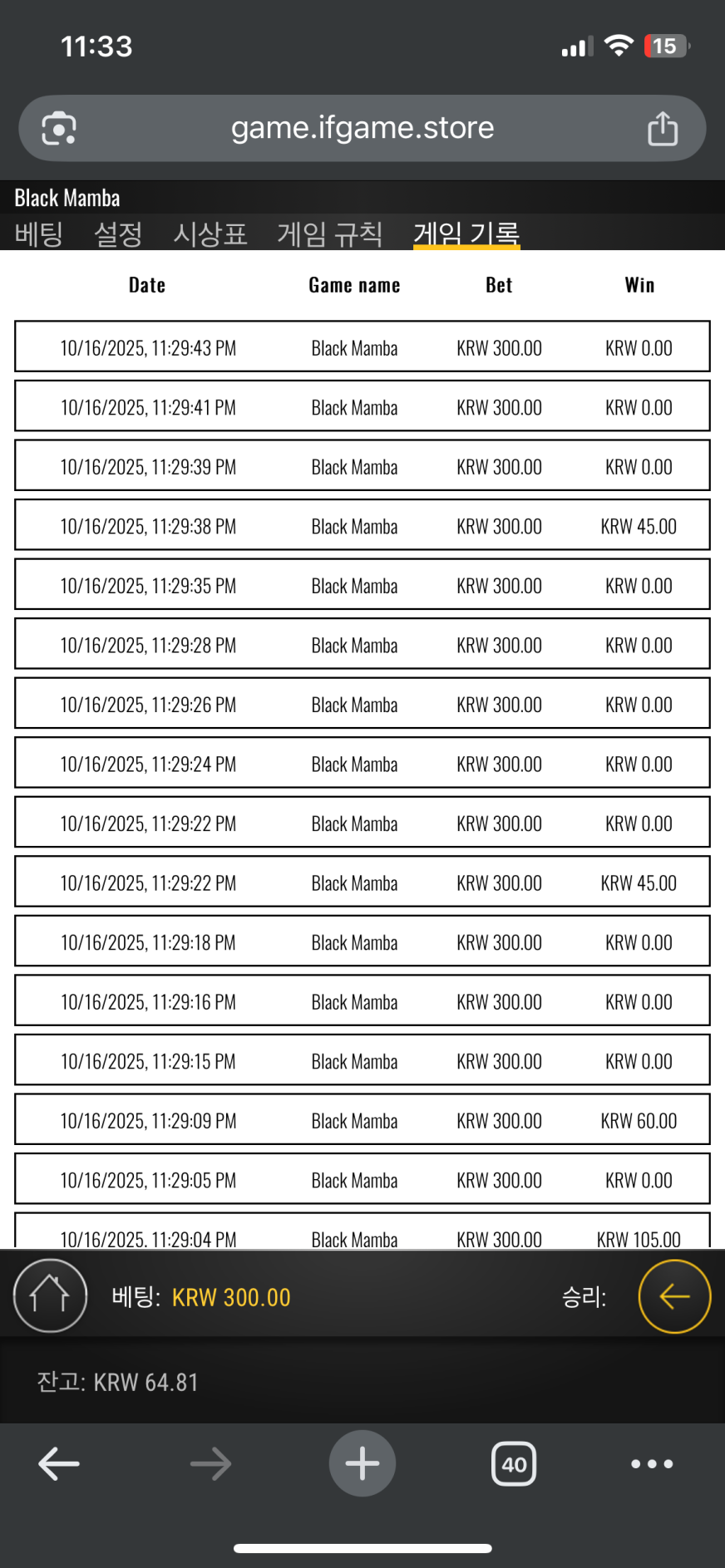Select the 게임 기록 tab
725x1568 pixels.
click(466, 233)
